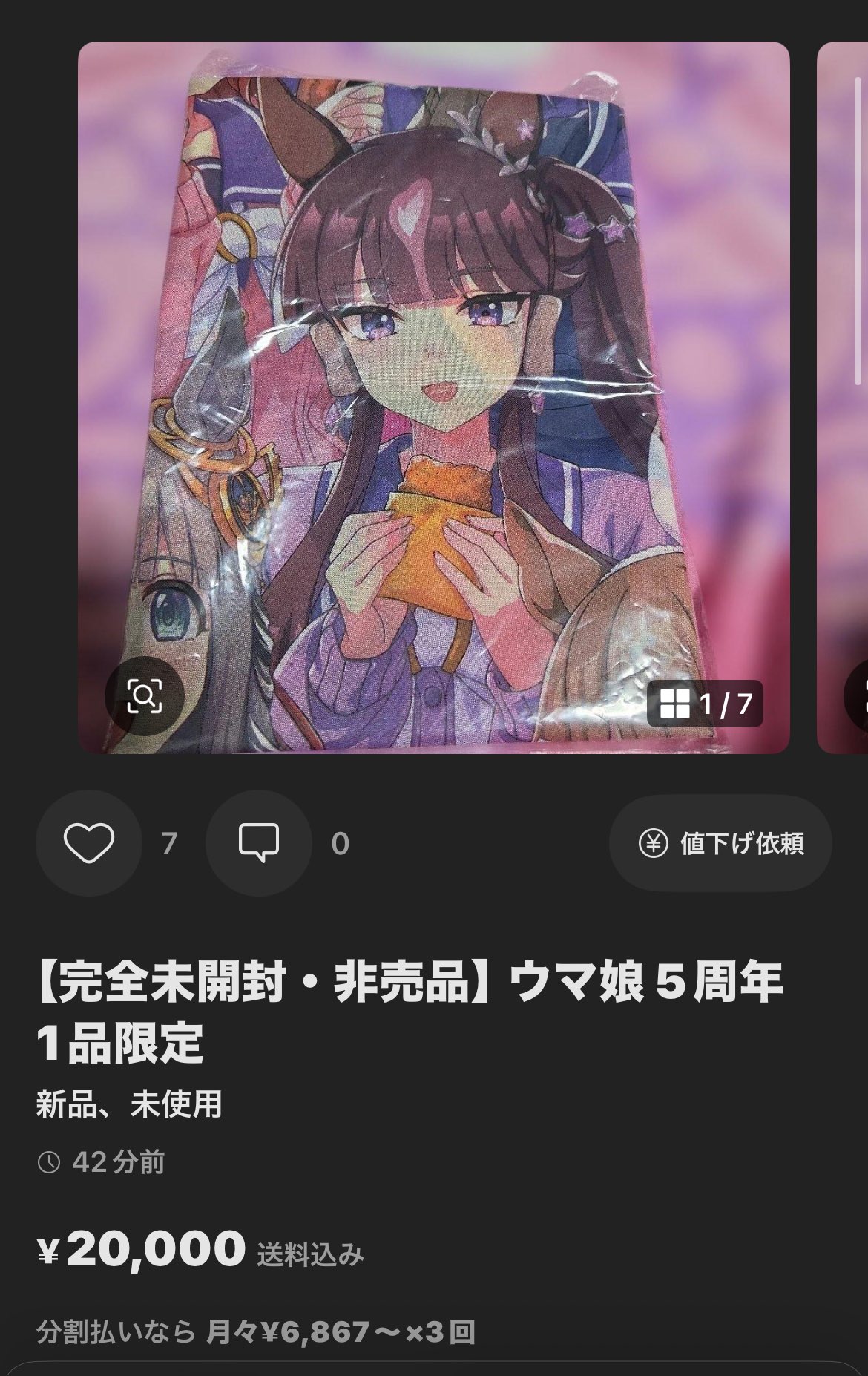Search similar items with image search icon

coord(144,696)
